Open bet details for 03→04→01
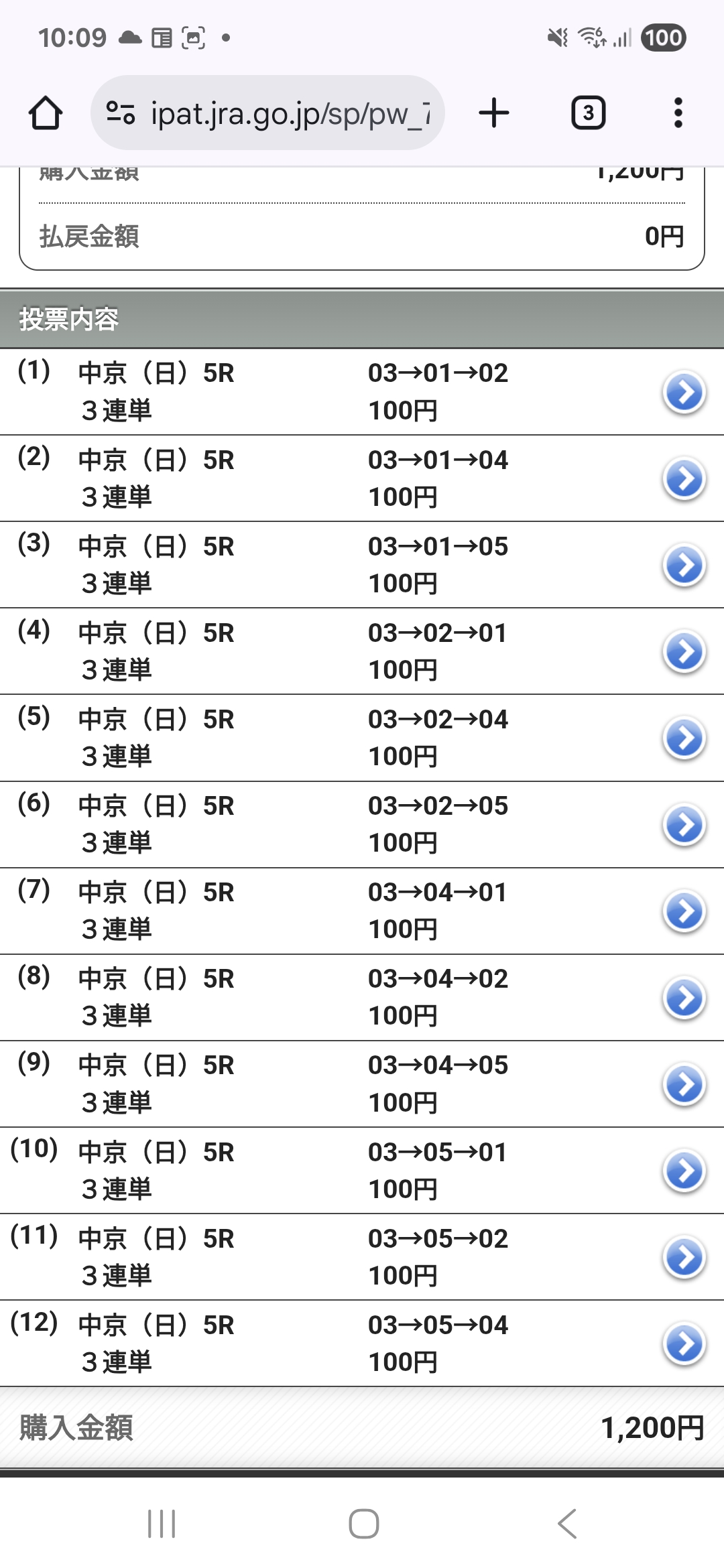This screenshot has width=724, height=1568. coord(684,911)
